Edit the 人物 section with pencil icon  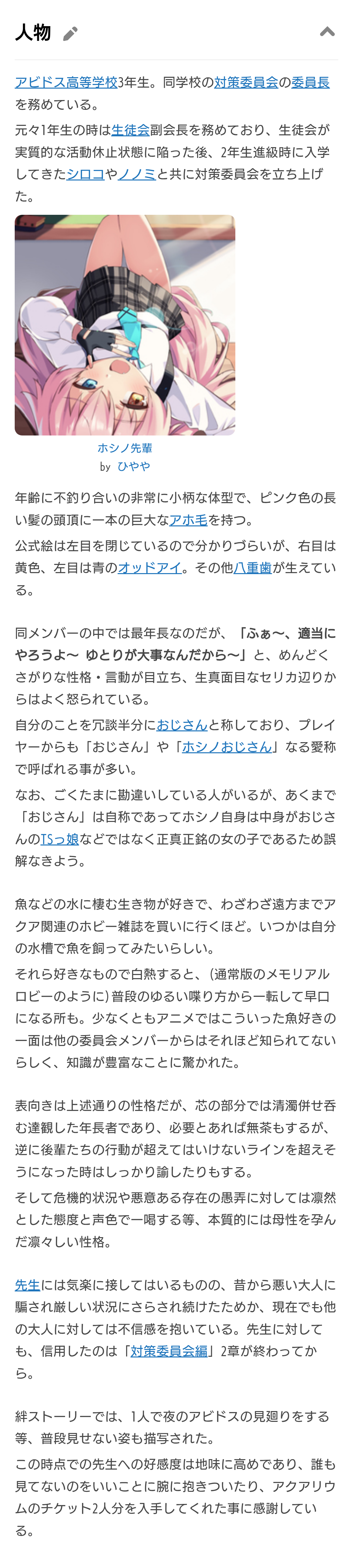(71, 33)
